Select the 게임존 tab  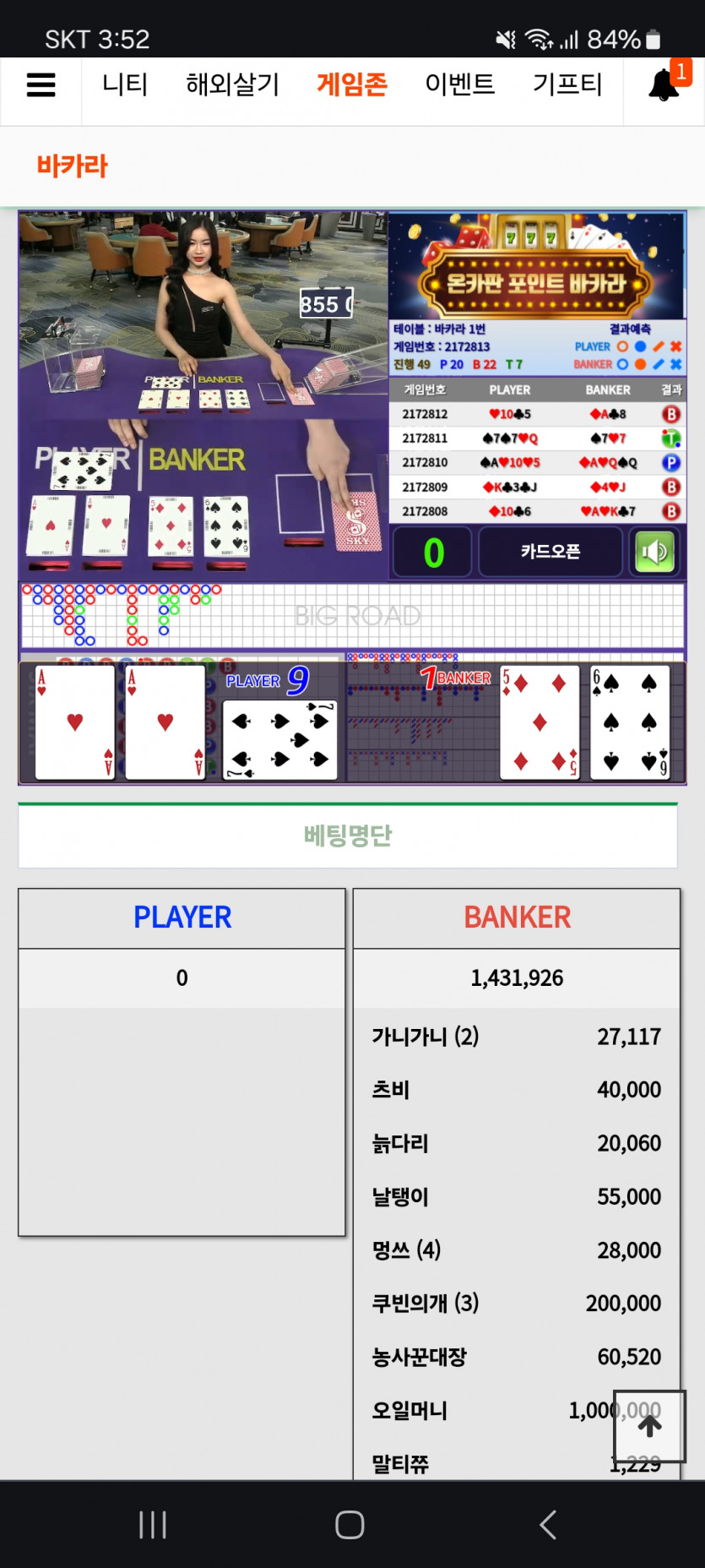[352, 84]
